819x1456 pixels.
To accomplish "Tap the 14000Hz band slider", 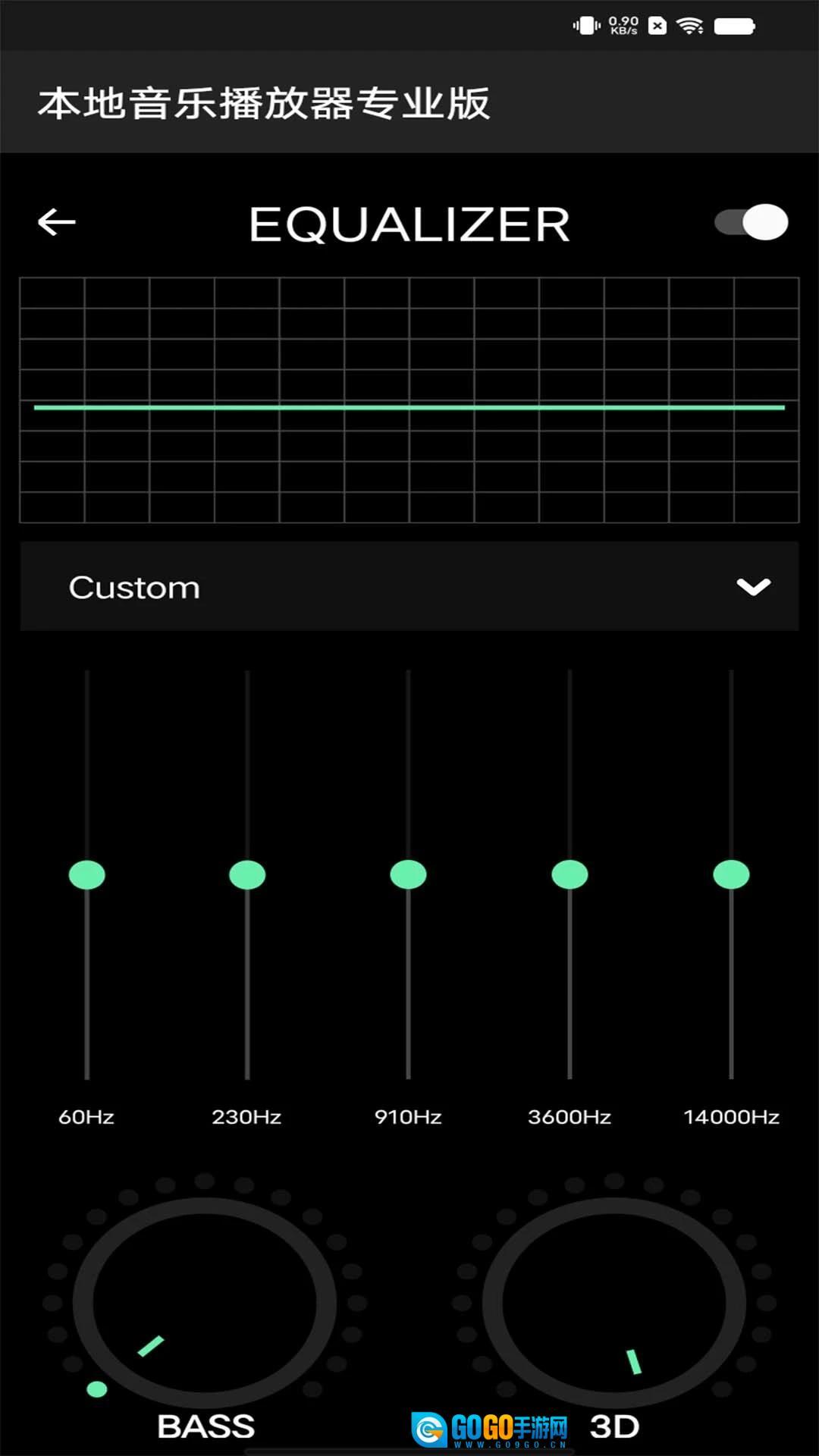I will tap(731, 874).
